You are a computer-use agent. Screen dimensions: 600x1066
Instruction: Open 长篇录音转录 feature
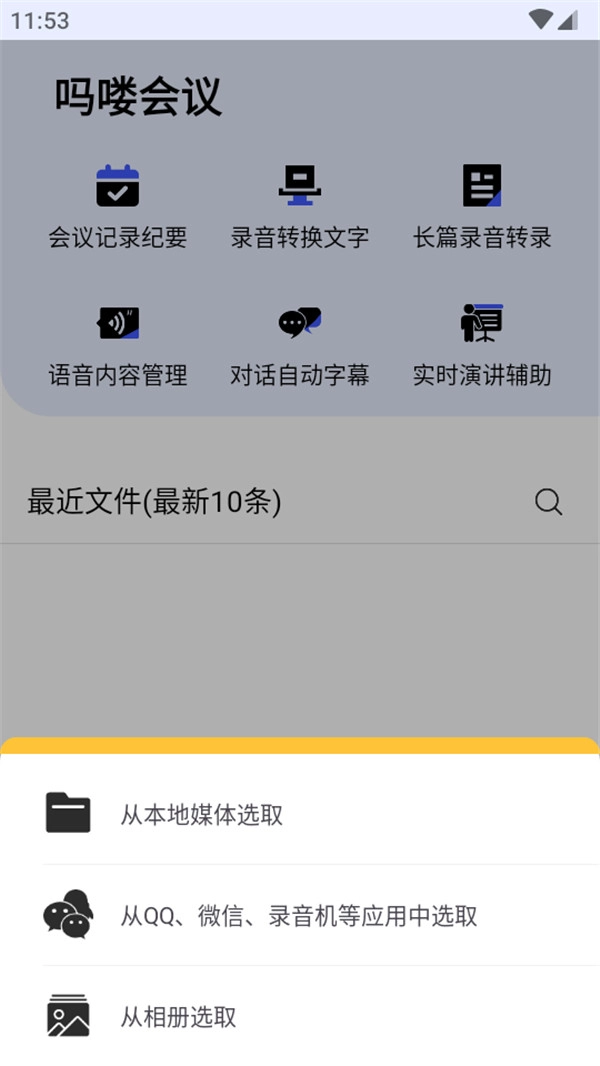[x=482, y=208]
